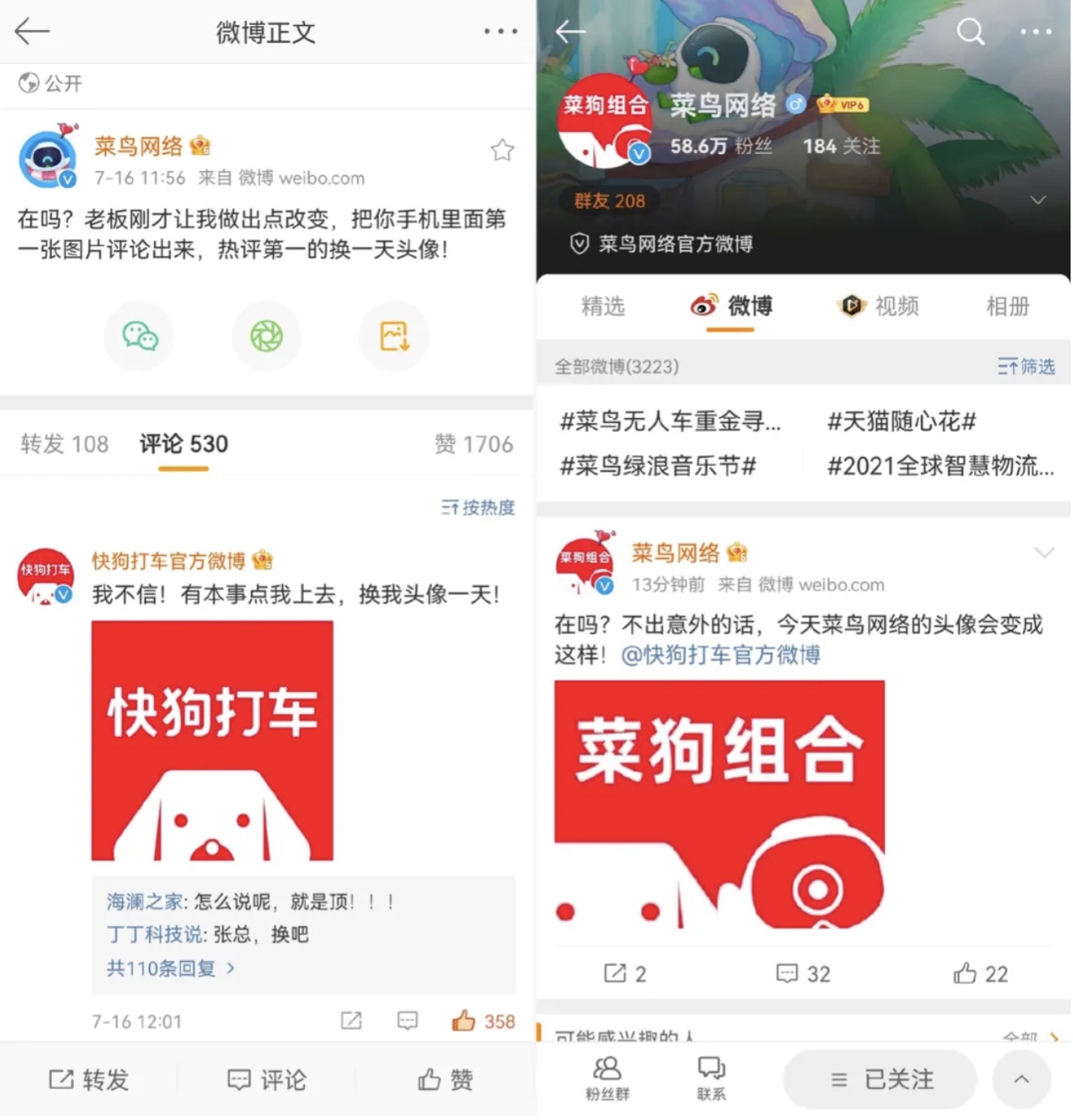1073x1120 pixels.
Task: Open the 快狗打车 image in the comment
Action: point(212,740)
